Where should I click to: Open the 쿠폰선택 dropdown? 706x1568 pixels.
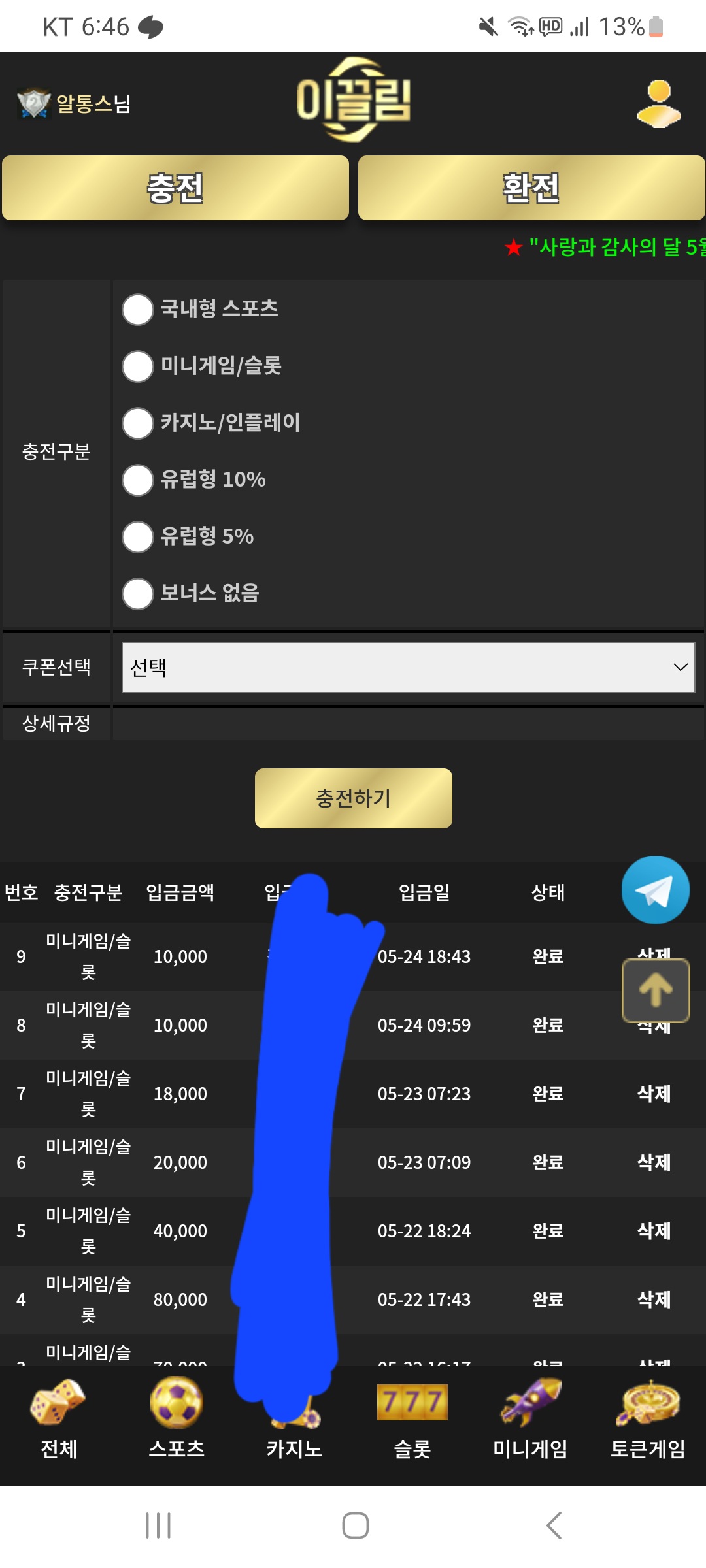click(409, 667)
